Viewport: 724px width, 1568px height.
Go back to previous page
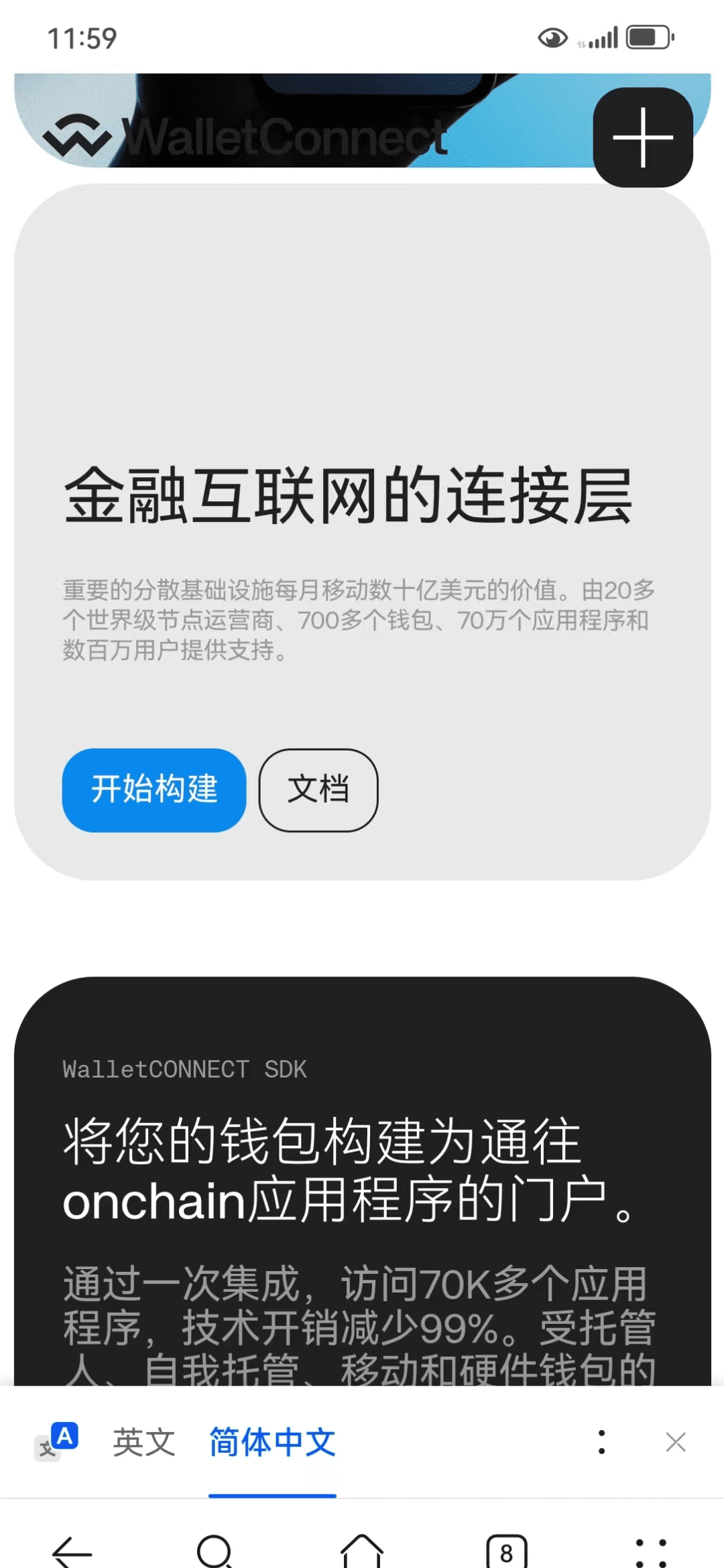coord(72,1551)
